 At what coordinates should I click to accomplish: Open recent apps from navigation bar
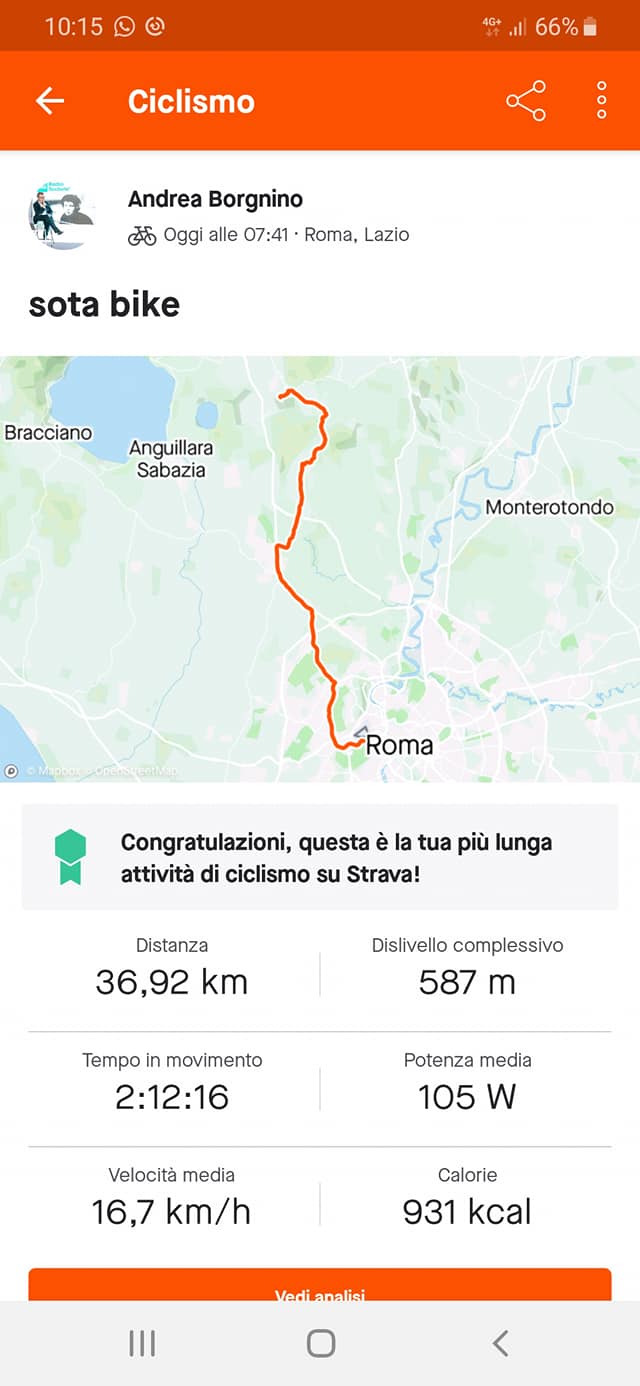coord(142,1343)
